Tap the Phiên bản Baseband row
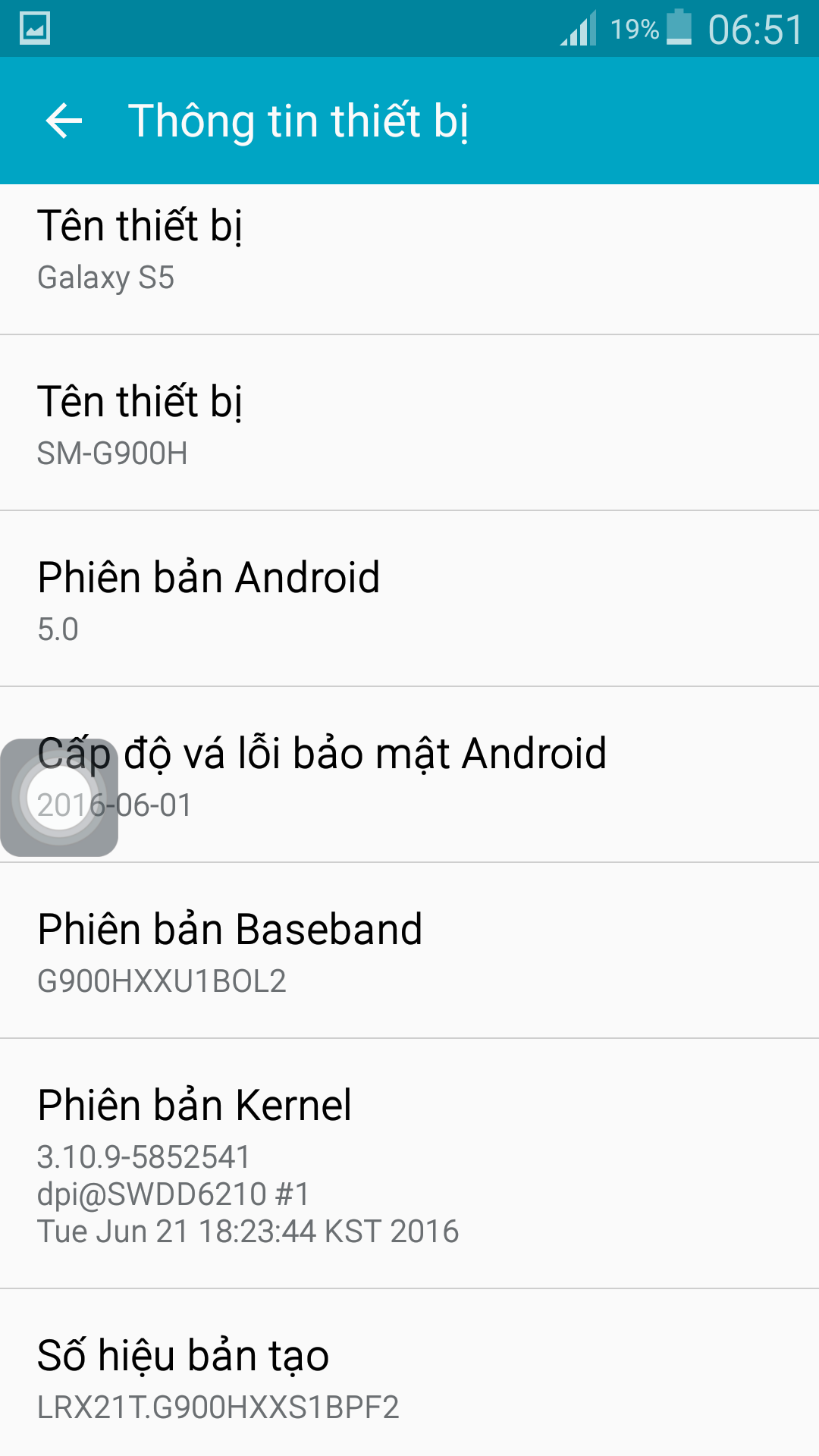The height and width of the screenshot is (1456, 819). 409,951
